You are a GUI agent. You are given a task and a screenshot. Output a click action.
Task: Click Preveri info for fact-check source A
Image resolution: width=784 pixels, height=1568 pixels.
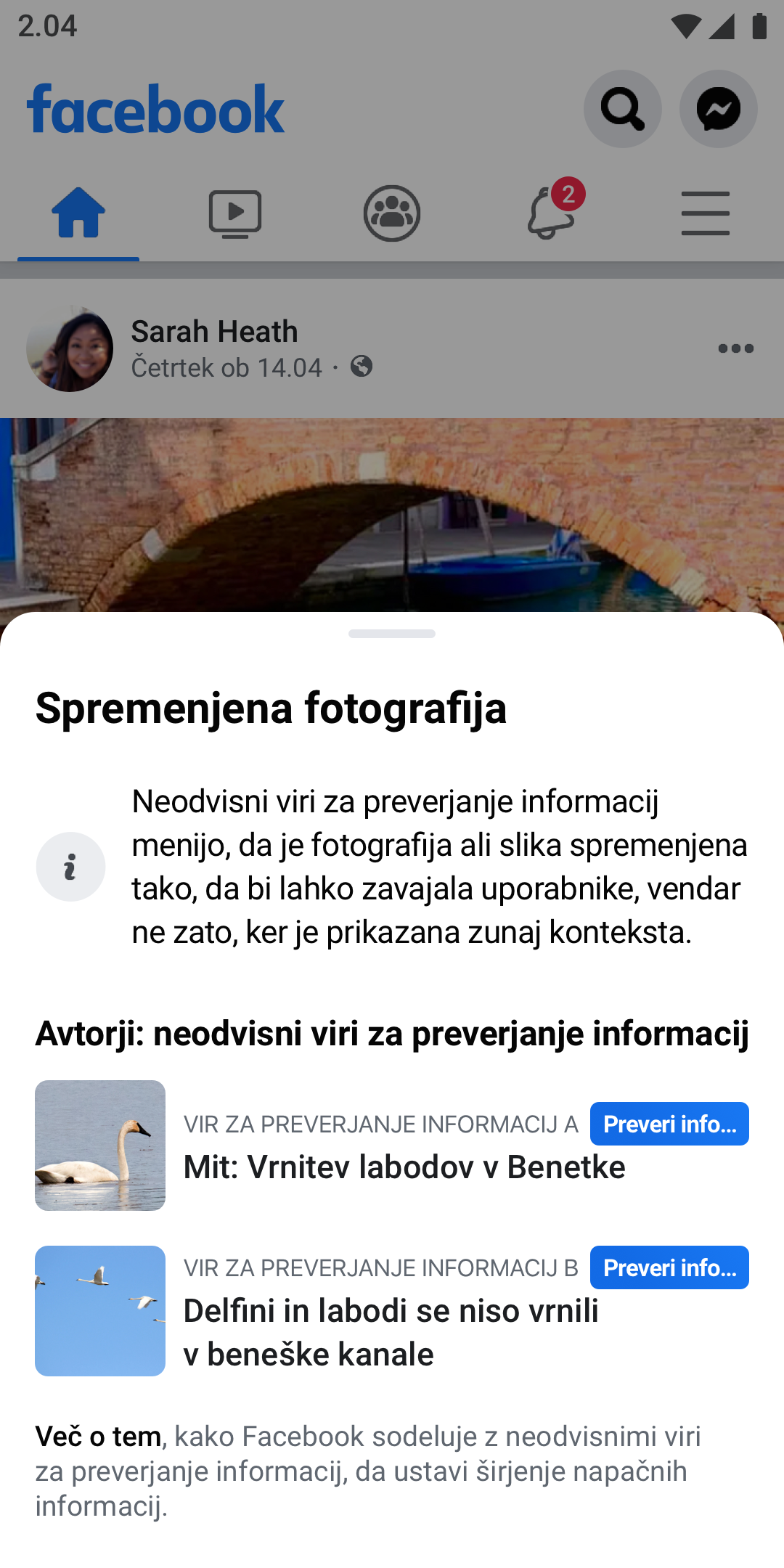click(x=669, y=1123)
